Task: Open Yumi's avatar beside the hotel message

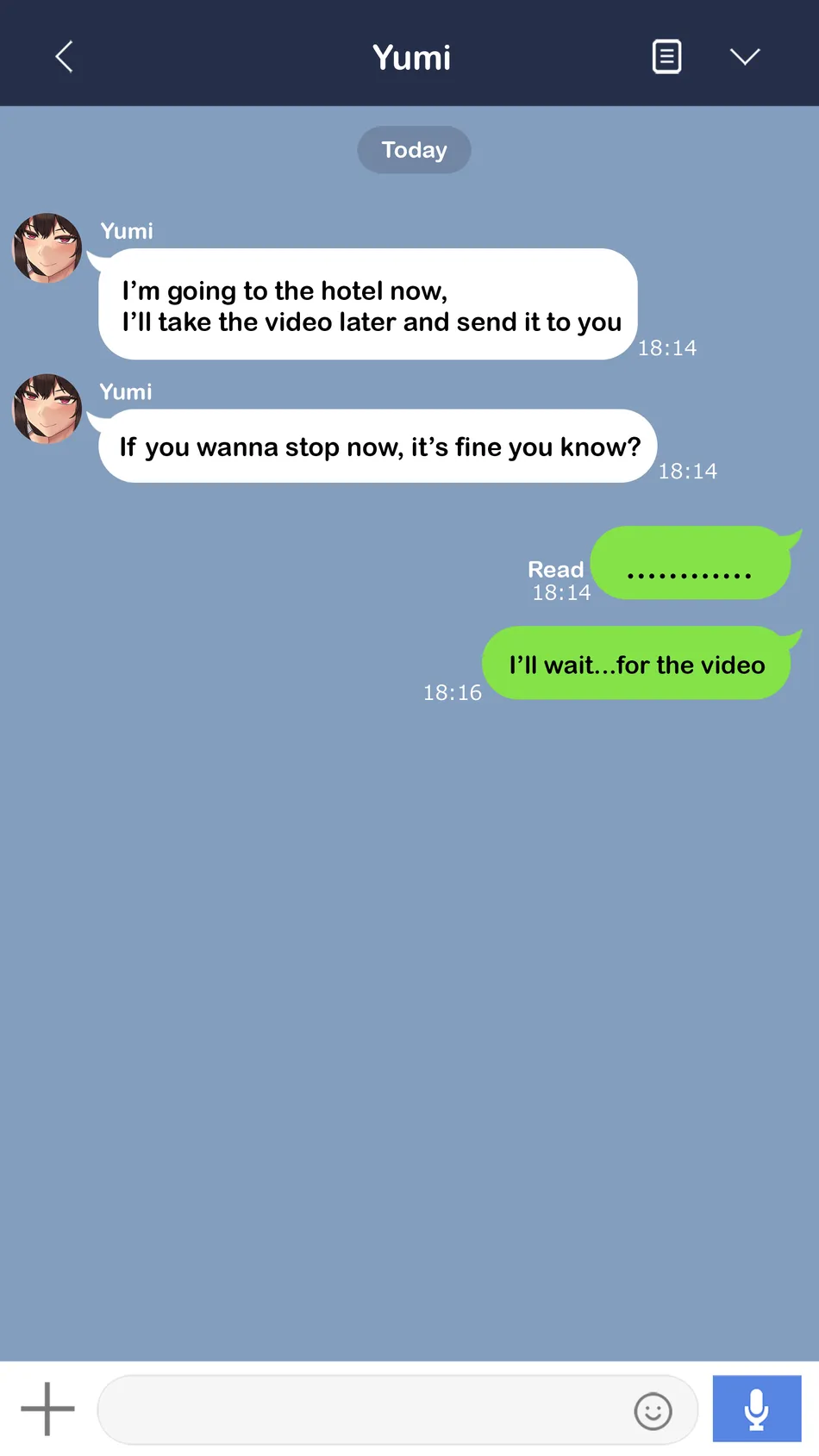Action: coord(47,248)
